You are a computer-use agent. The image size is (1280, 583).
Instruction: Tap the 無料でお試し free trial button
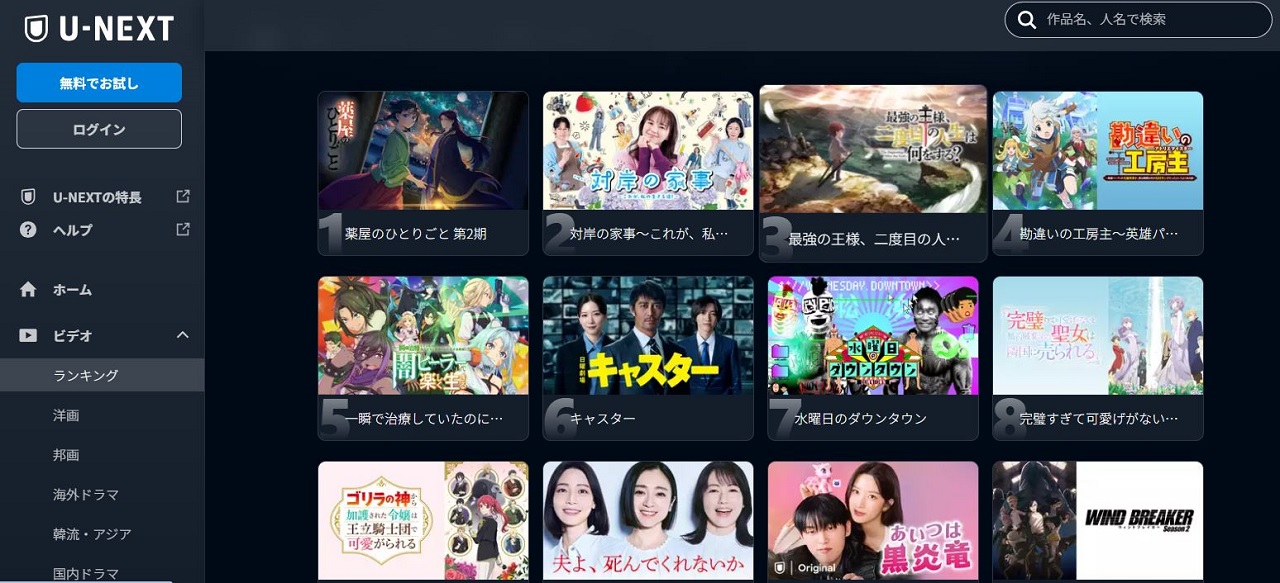[99, 83]
